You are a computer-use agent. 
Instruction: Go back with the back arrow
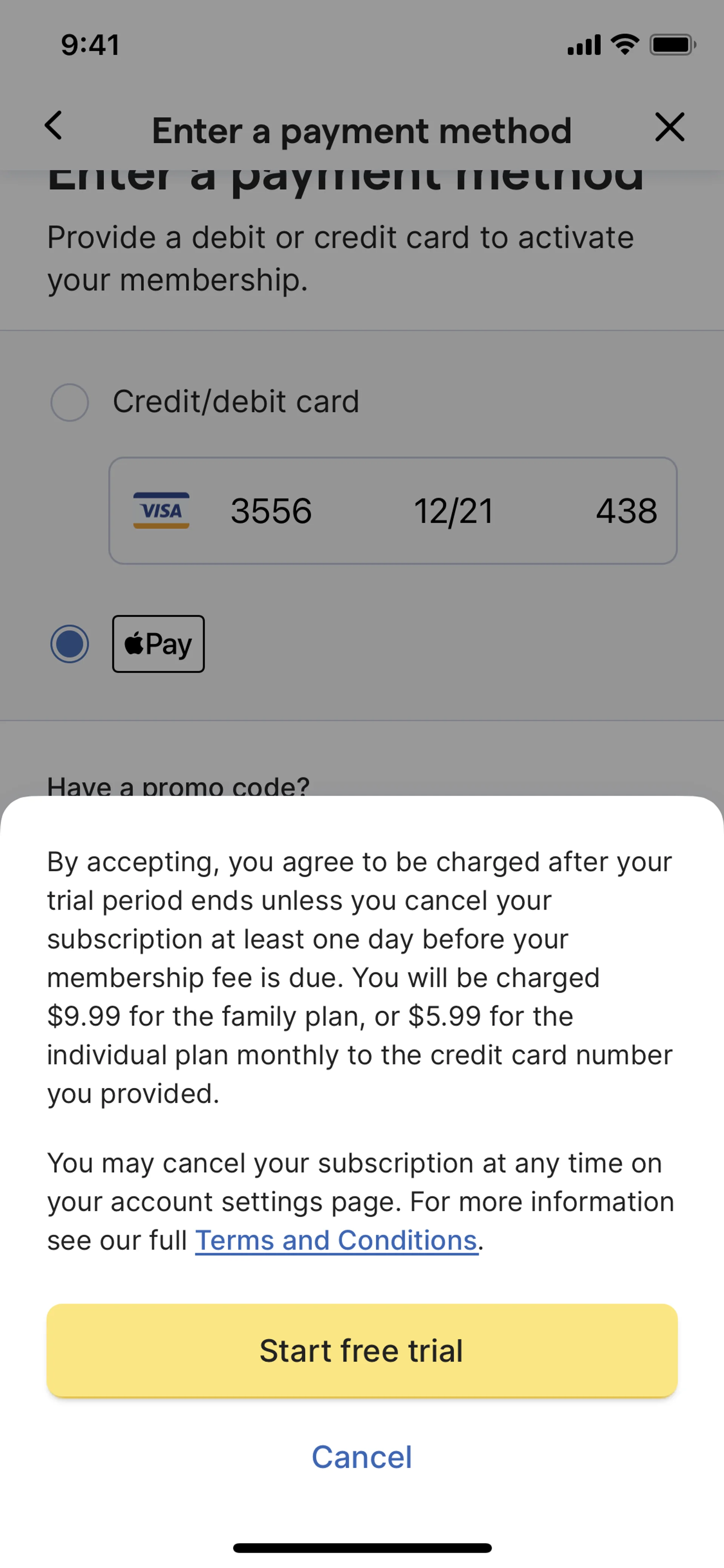coord(54,126)
